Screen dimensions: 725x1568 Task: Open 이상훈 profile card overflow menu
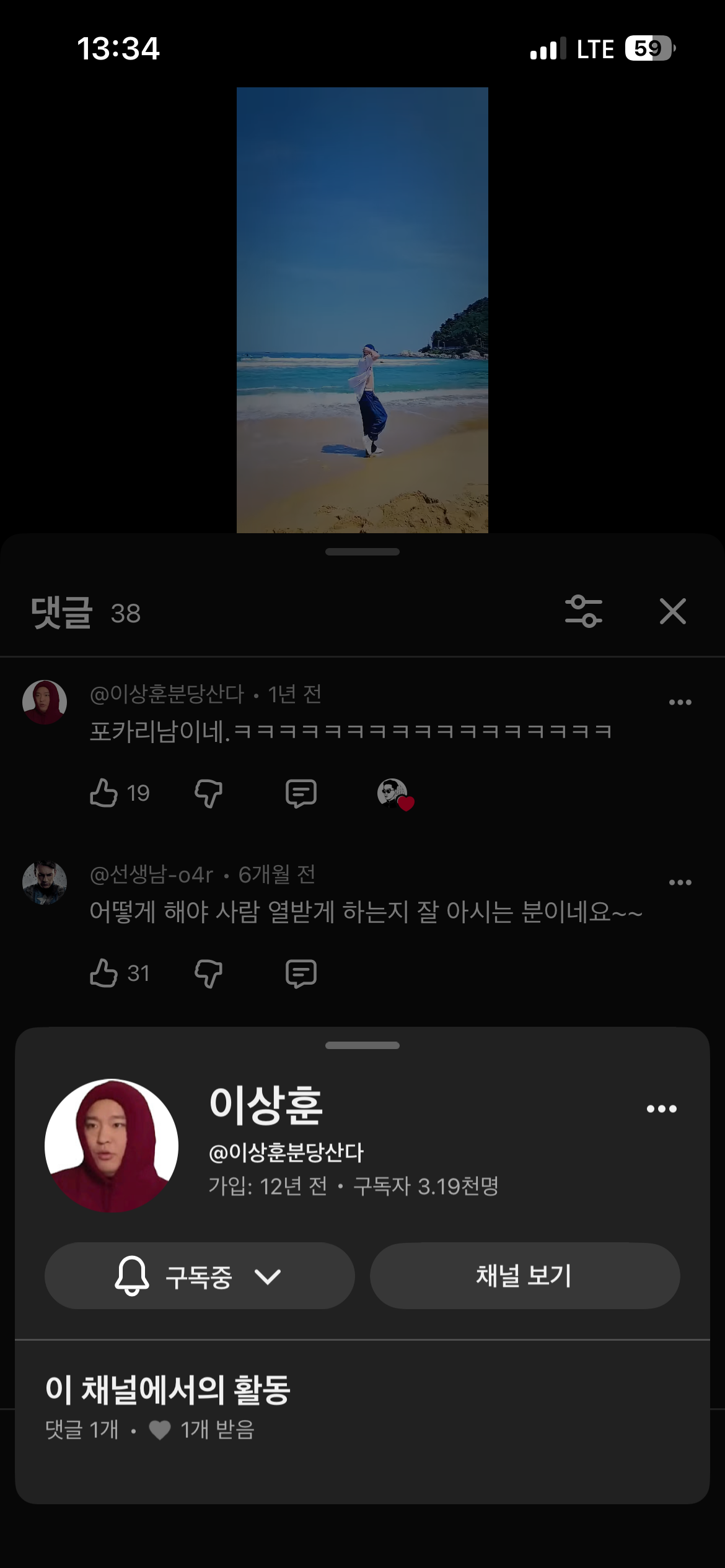tap(661, 1108)
